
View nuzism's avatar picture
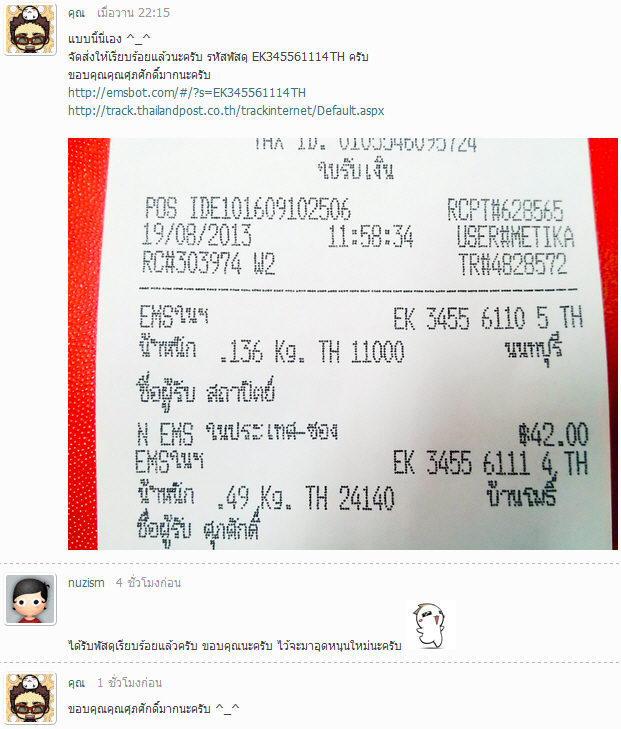(31, 599)
